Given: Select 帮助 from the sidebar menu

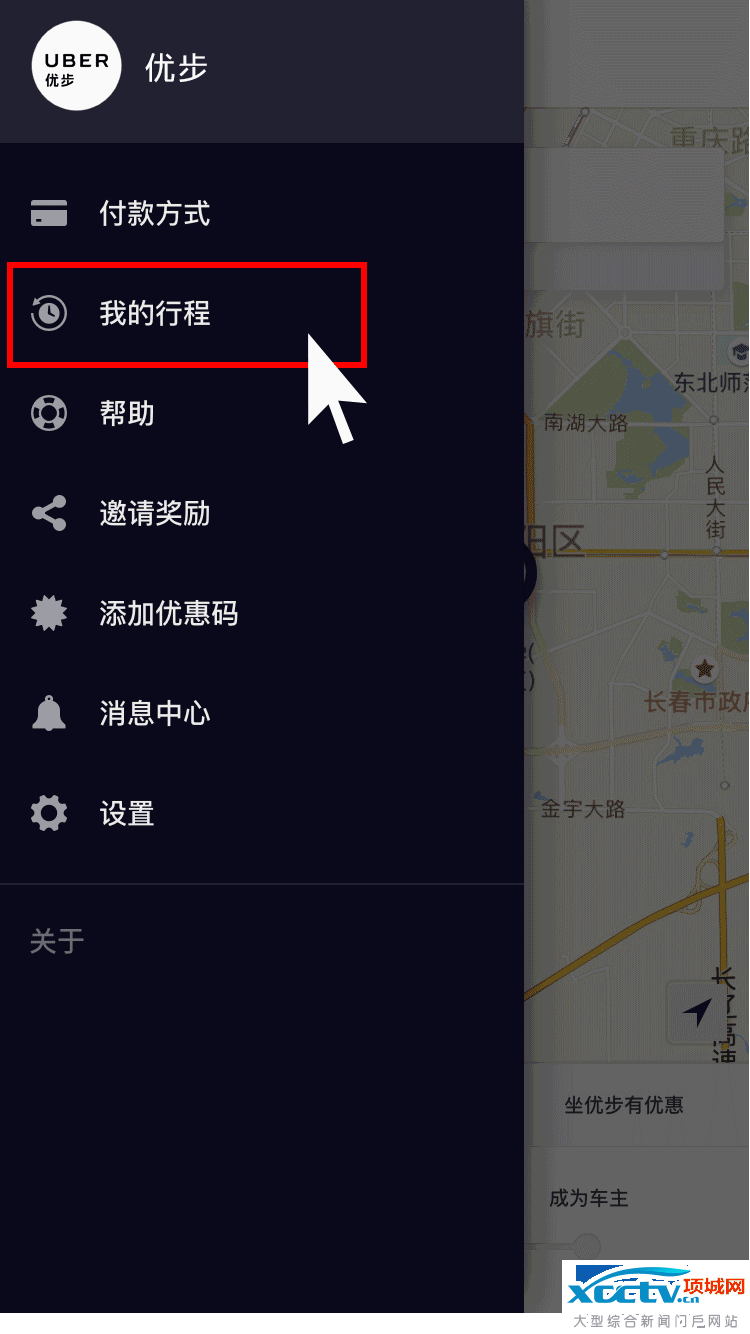Looking at the screenshot, I should (127, 413).
